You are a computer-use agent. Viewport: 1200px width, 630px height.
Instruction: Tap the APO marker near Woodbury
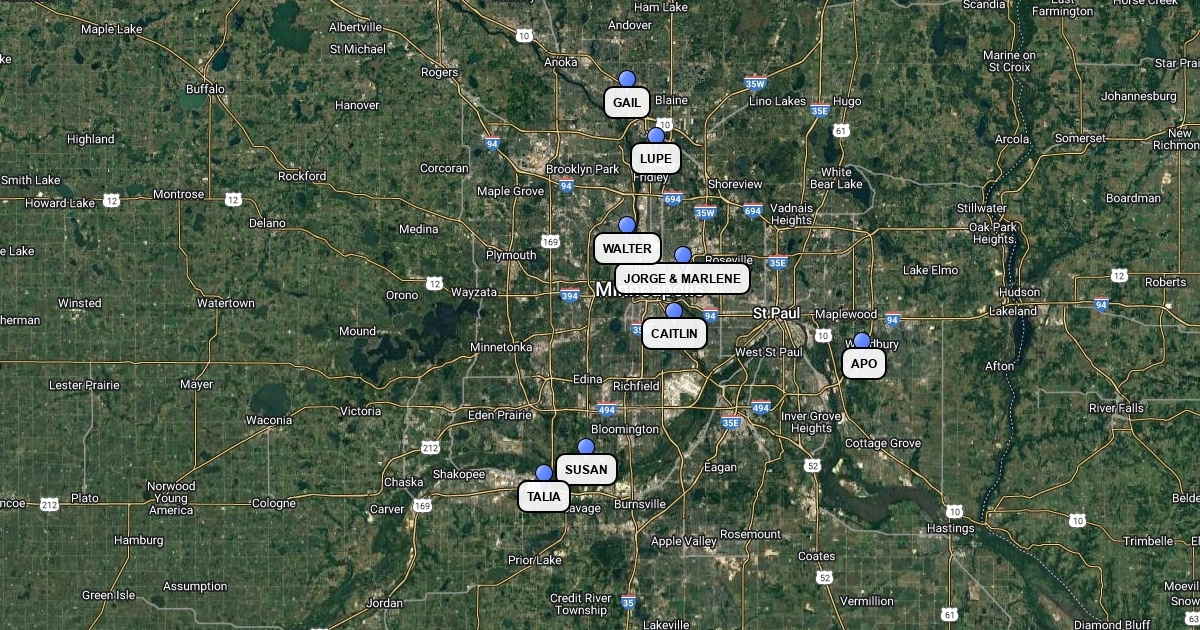[863, 363]
